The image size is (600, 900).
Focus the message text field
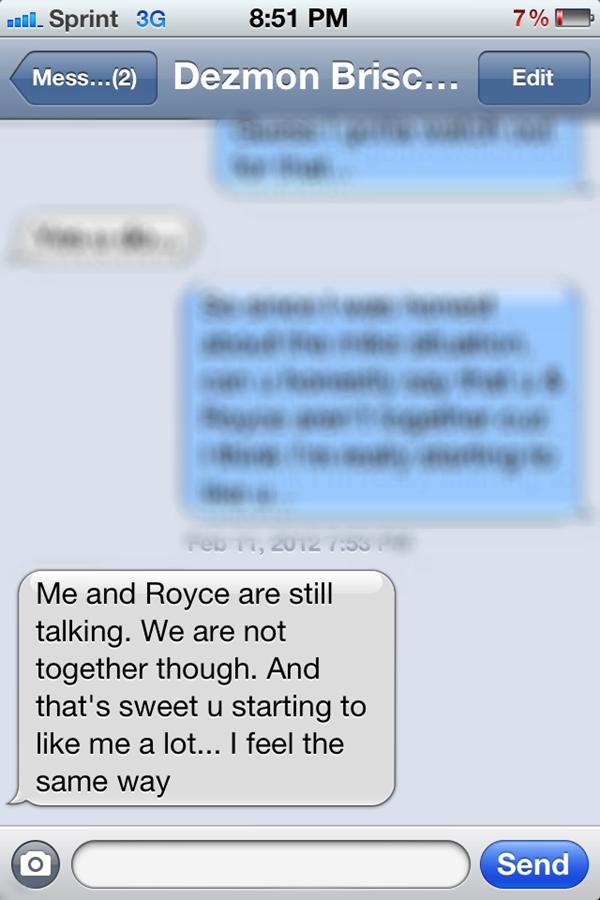[x=271, y=863]
